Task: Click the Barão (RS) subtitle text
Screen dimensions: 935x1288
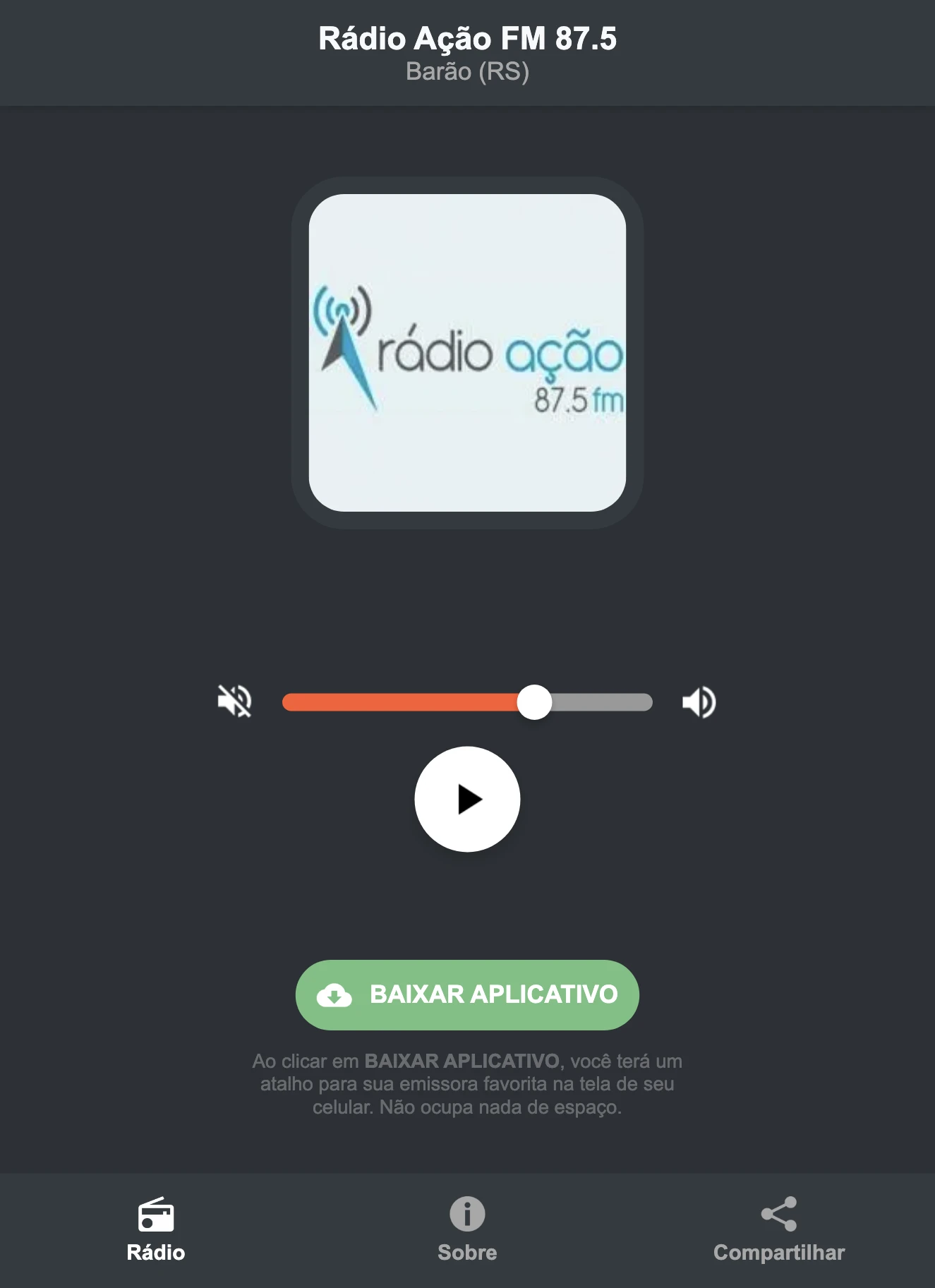Action: point(467,71)
